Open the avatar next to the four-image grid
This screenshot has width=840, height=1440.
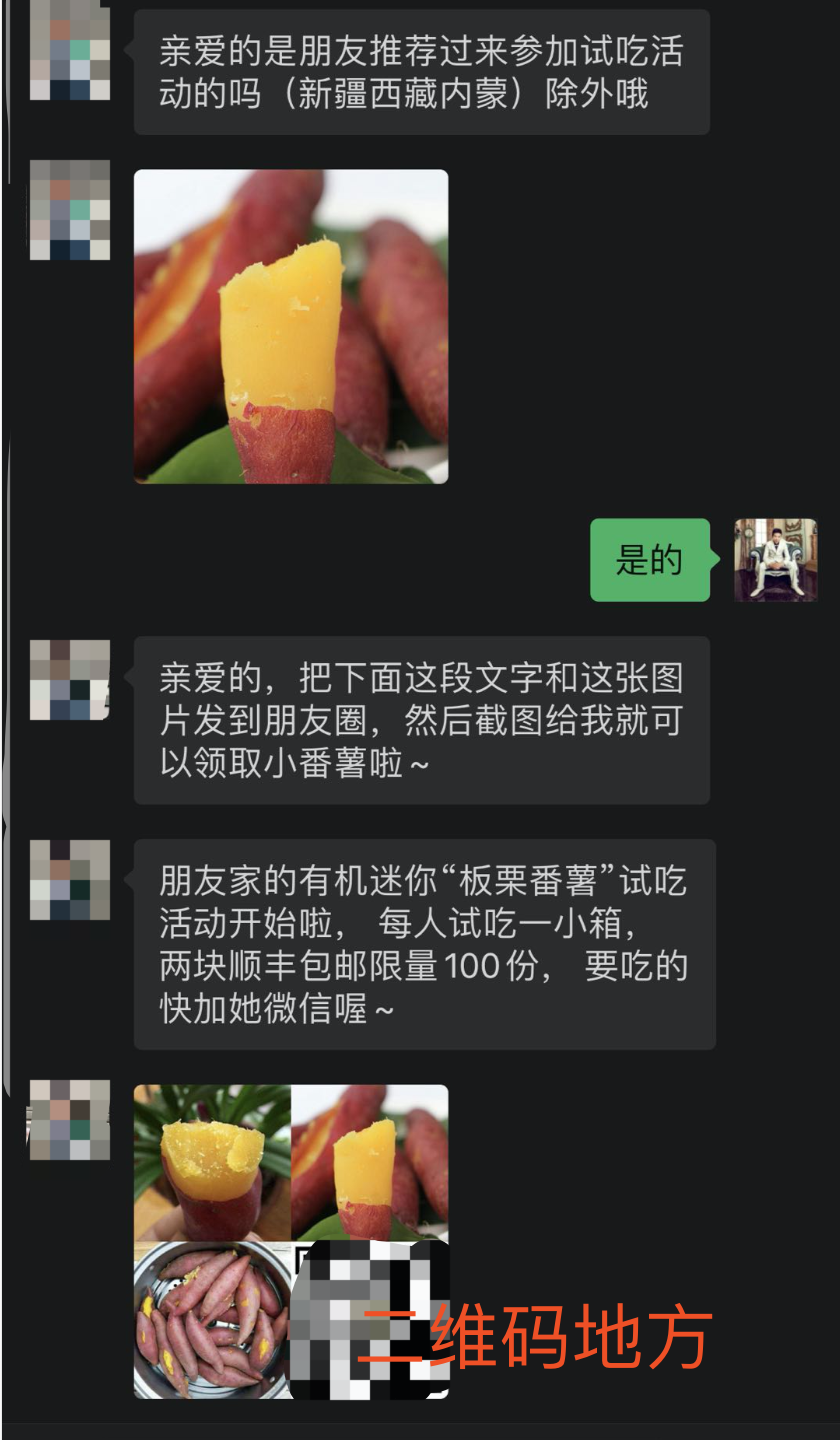tap(69, 1120)
